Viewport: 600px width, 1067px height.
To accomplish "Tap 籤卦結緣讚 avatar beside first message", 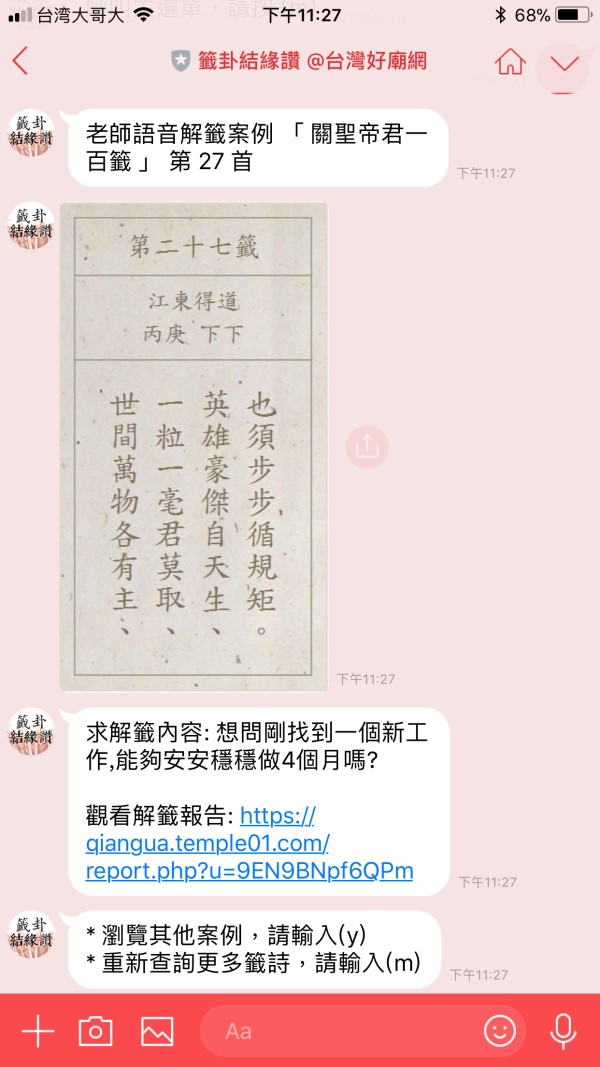I will [x=31, y=133].
